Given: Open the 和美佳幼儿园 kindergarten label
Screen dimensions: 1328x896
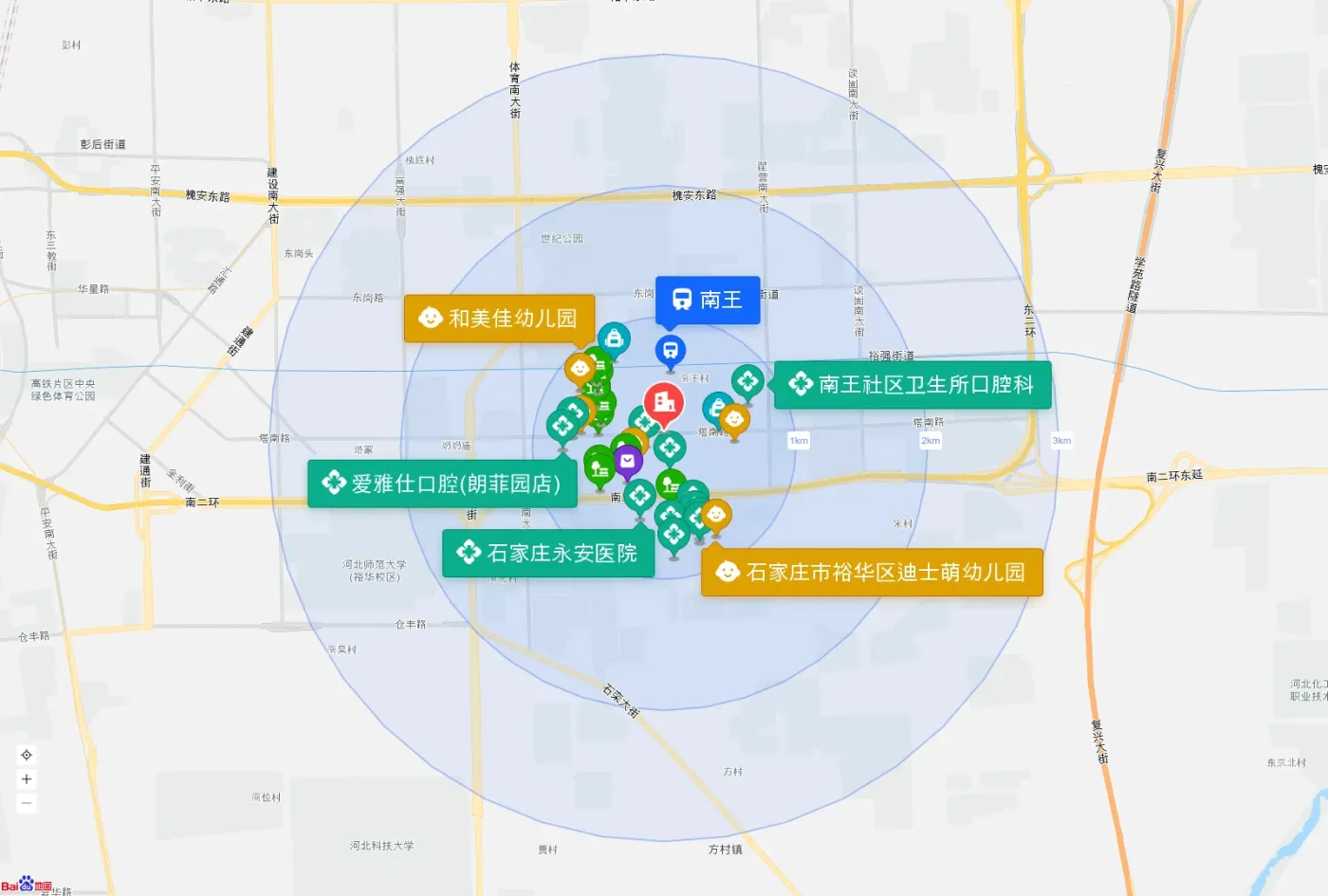Looking at the screenshot, I should (x=500, y=318).
